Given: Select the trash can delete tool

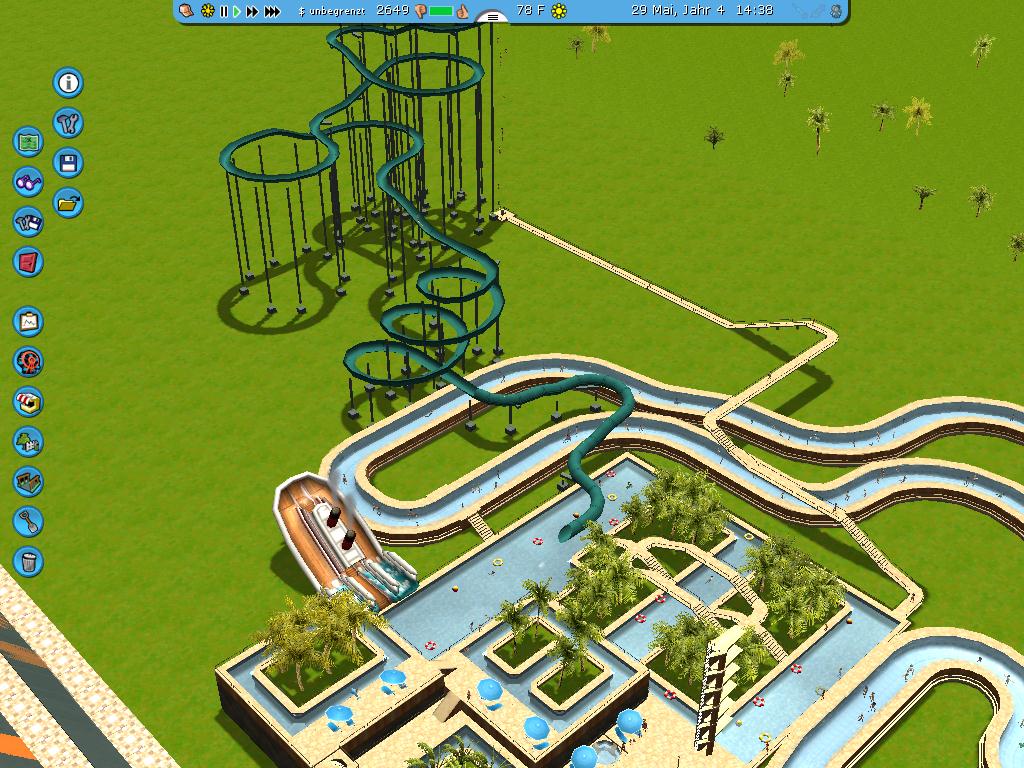Looking at the screenshot, I should click(x=29, y=561).
